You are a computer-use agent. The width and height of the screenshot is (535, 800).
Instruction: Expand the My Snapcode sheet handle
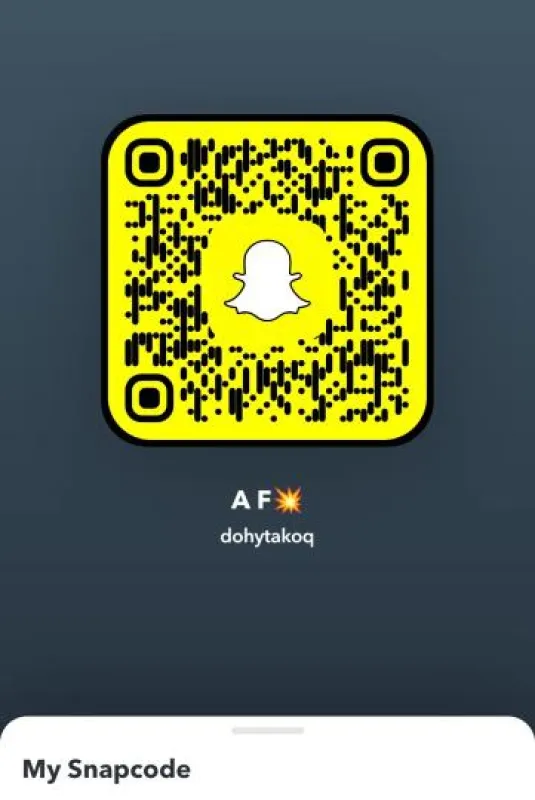268,731
